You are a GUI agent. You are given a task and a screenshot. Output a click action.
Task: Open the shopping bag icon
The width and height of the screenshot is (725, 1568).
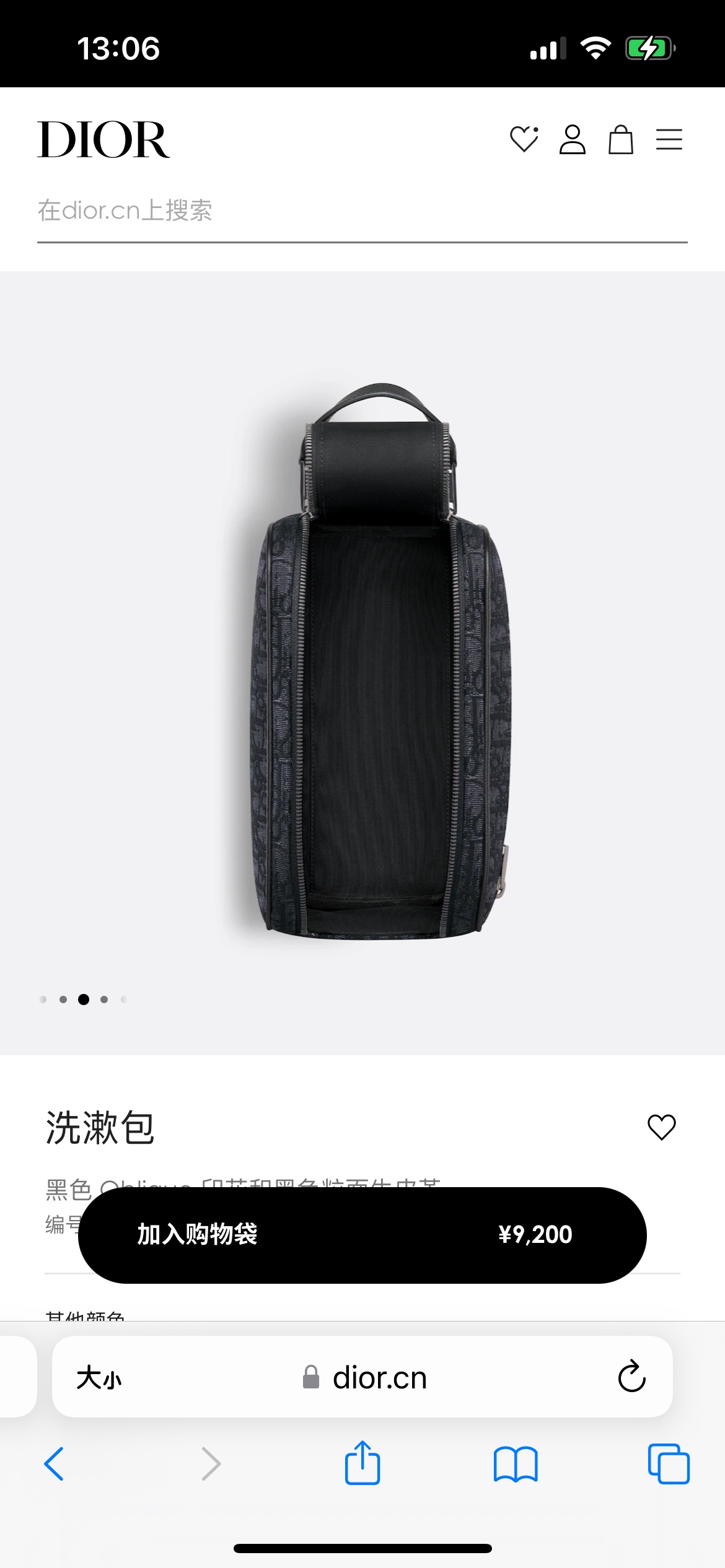click(x=620, y=139)
